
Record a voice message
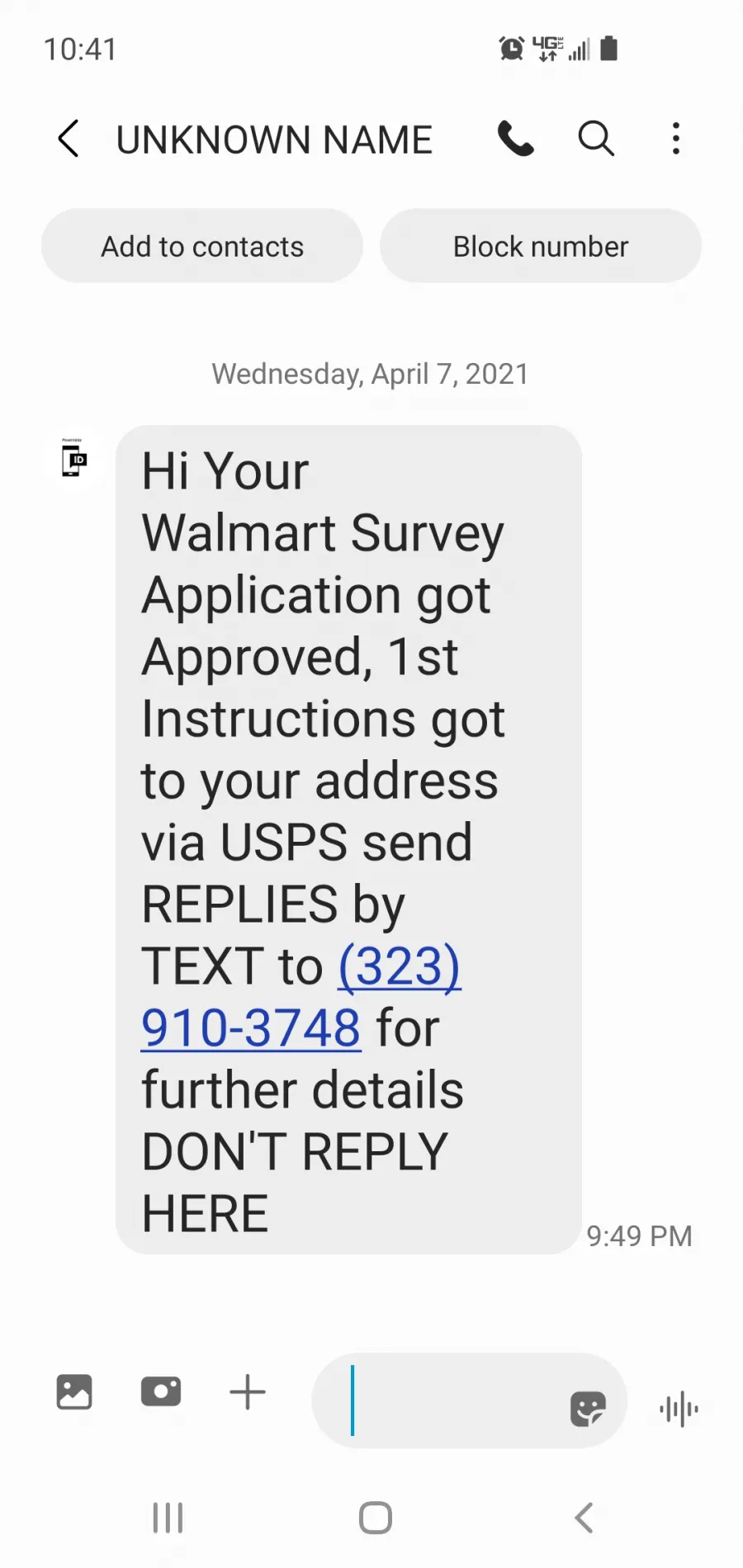[x=679, y=1409]
